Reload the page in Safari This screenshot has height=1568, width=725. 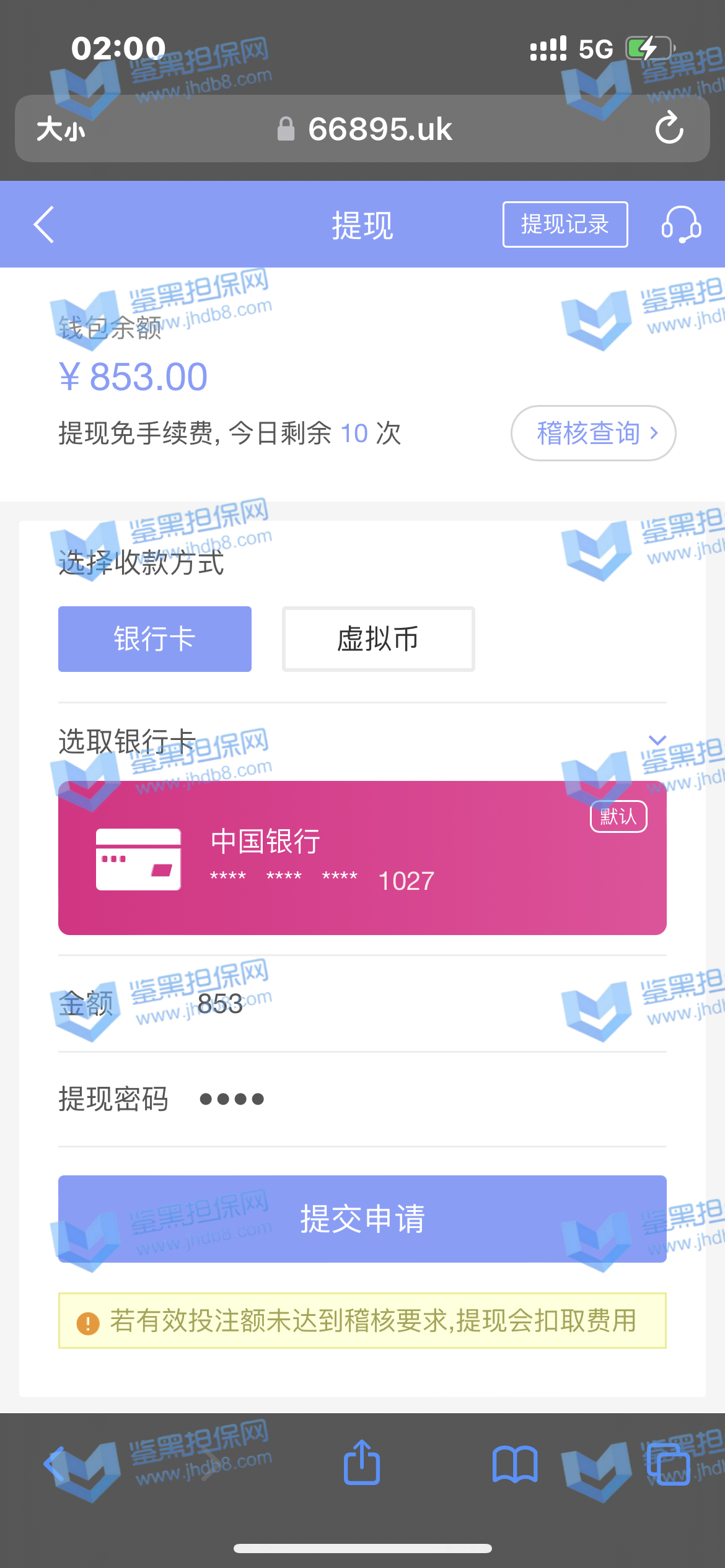click(669, 128)
